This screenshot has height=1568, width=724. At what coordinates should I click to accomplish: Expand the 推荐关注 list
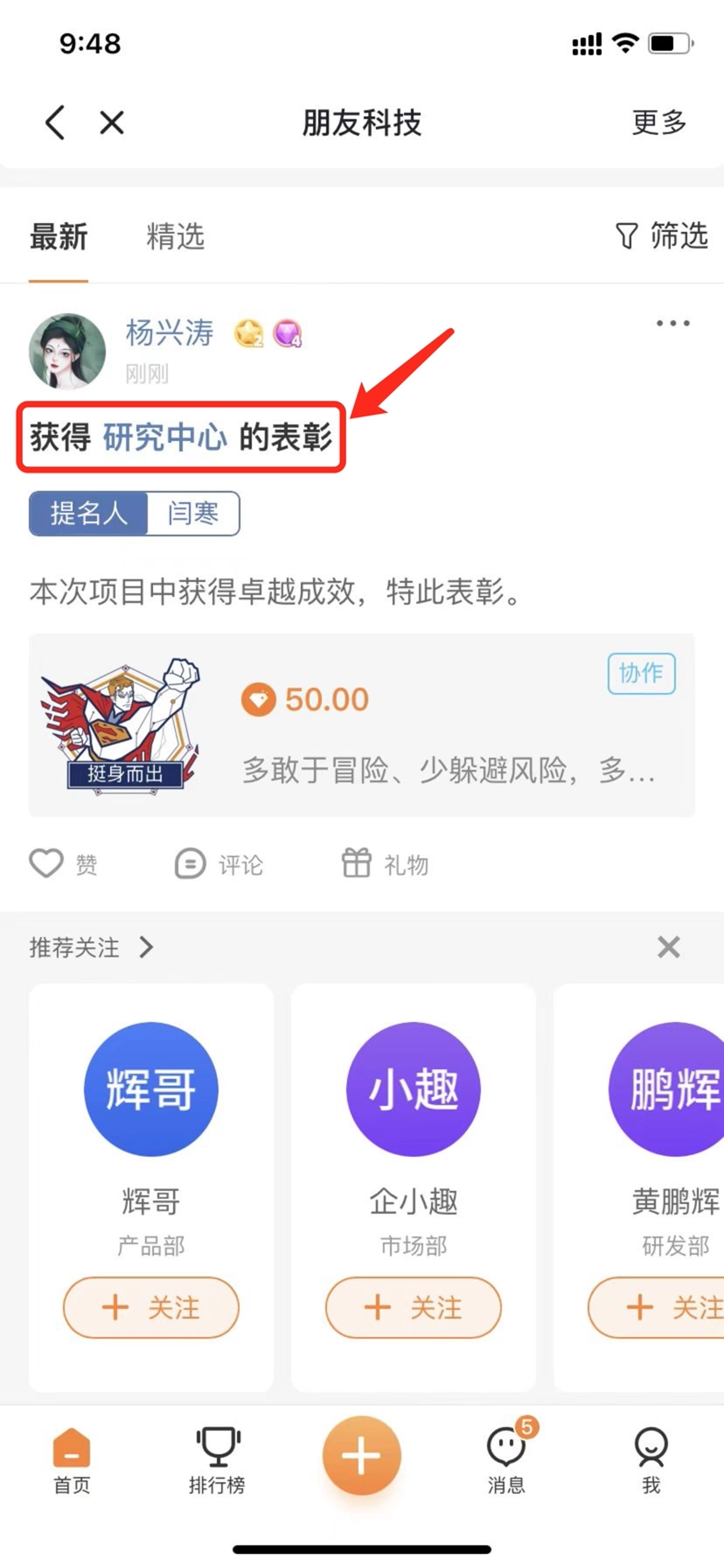(91, 947)
